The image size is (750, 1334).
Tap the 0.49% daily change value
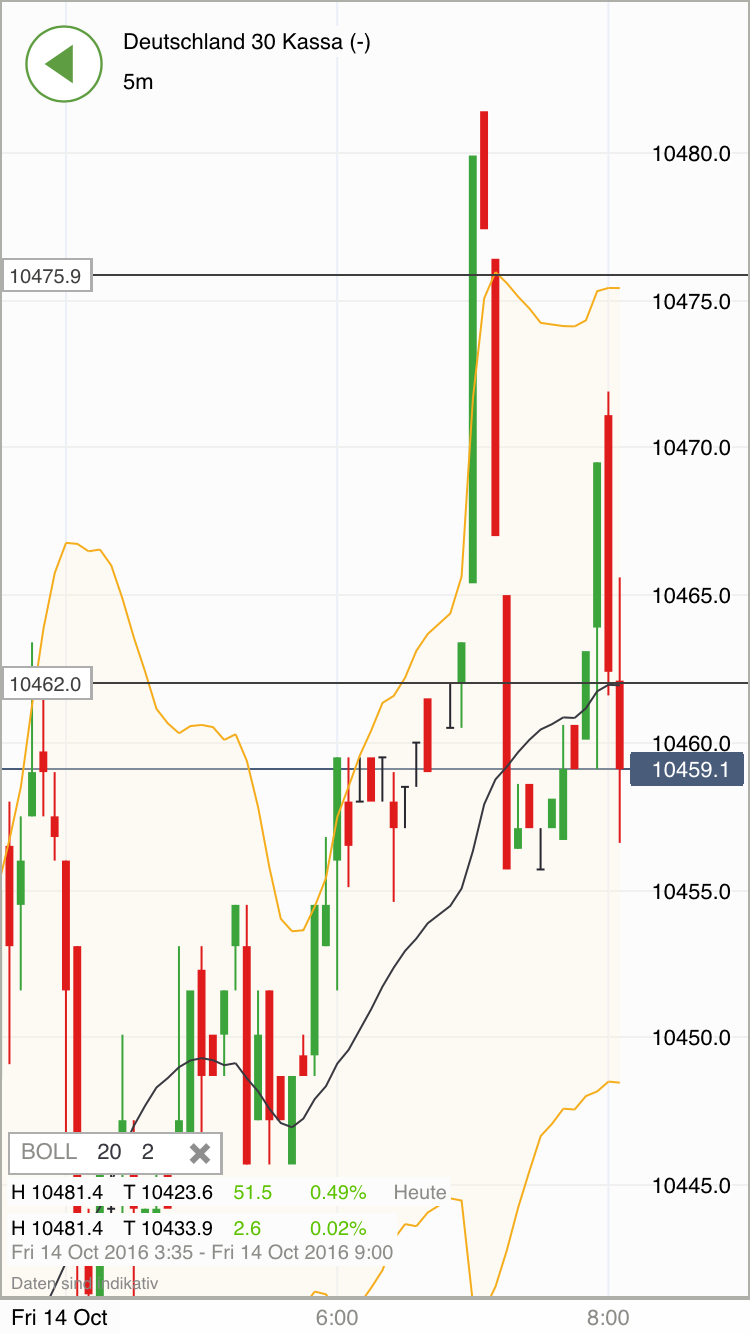point(338,1192)
